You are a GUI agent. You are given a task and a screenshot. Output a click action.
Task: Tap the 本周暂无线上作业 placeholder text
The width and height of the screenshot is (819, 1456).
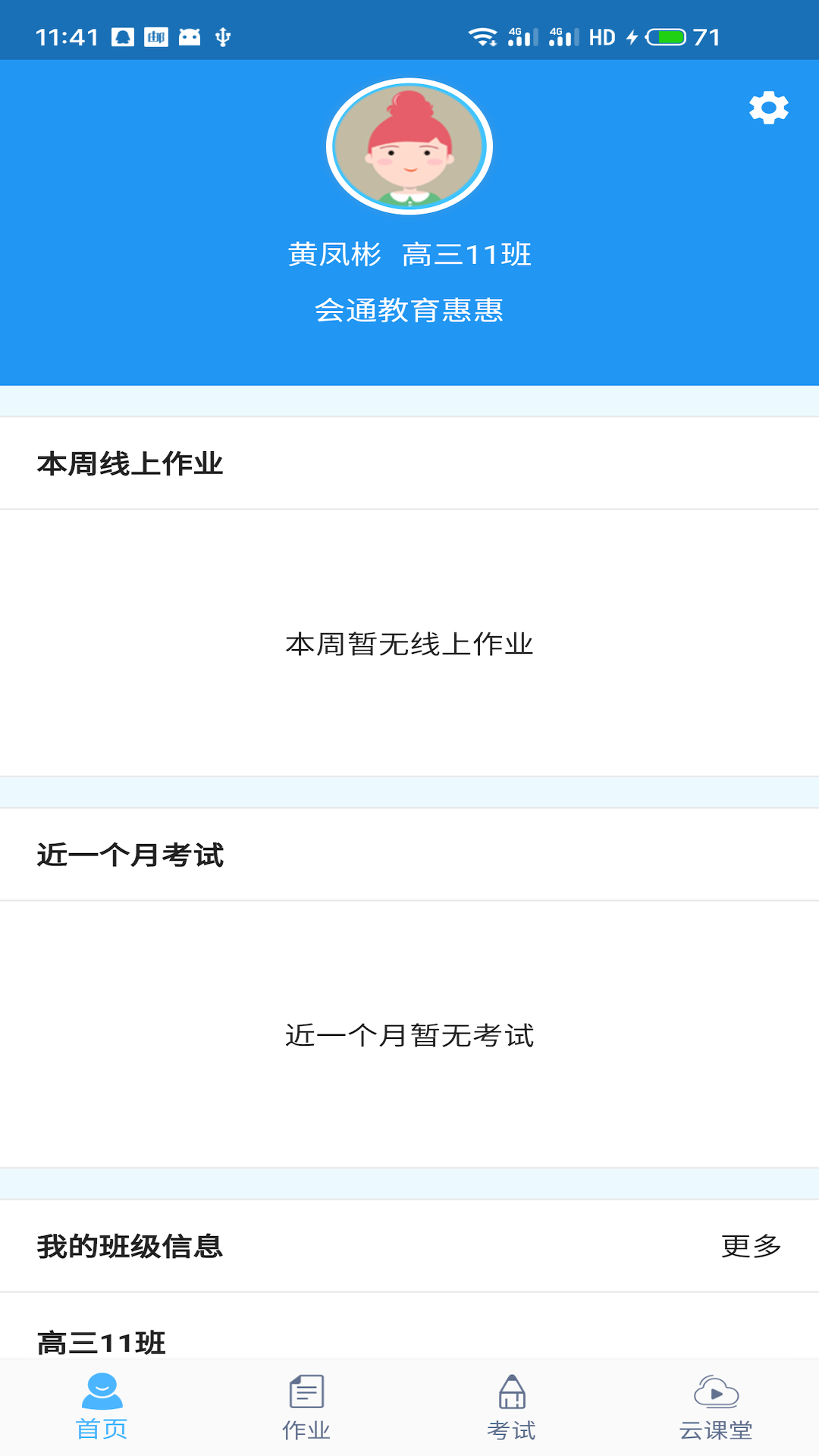pos(409,646)
